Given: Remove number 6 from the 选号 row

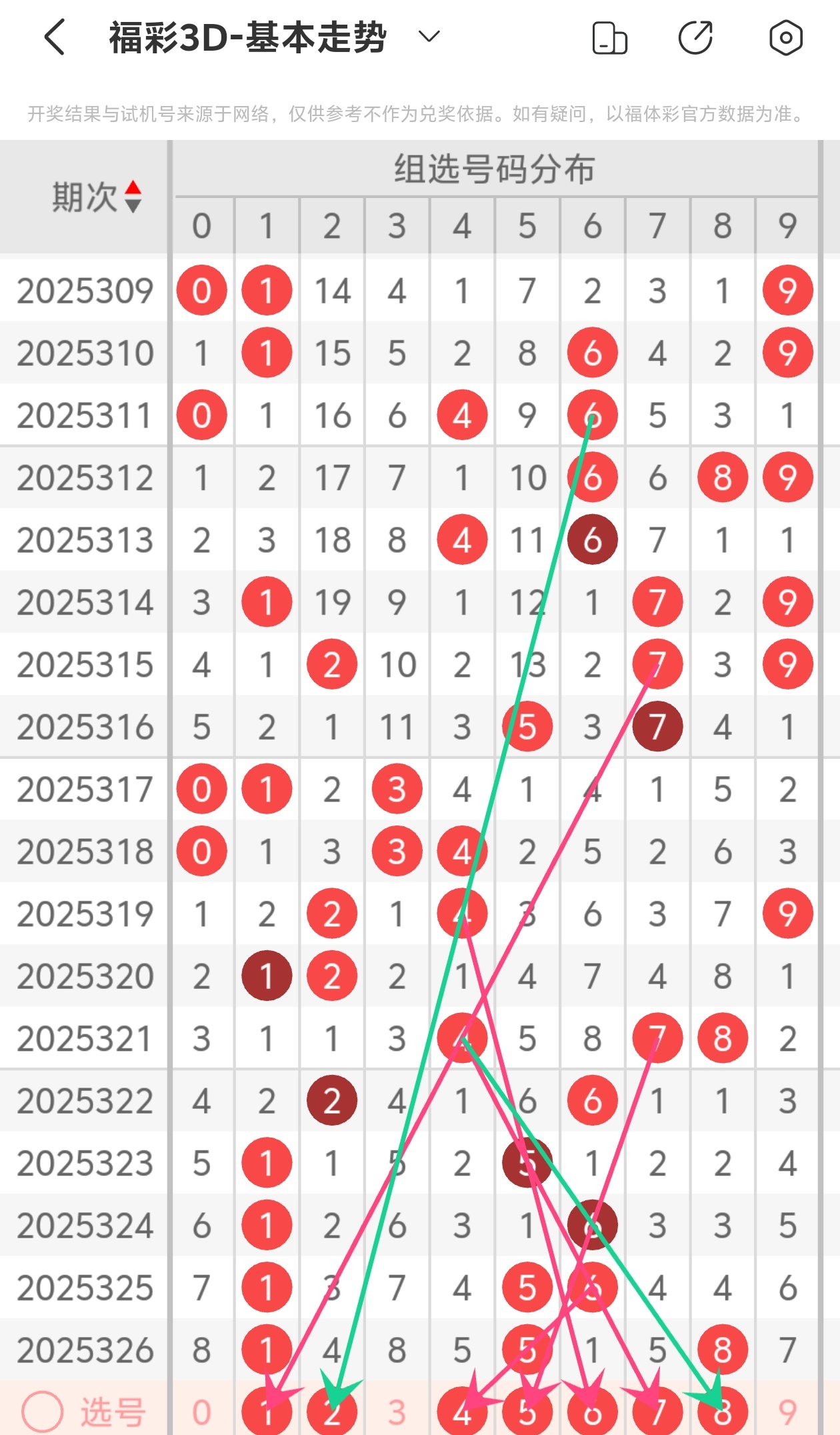Looking at the screenshot, I should (x=592, y=1412).
